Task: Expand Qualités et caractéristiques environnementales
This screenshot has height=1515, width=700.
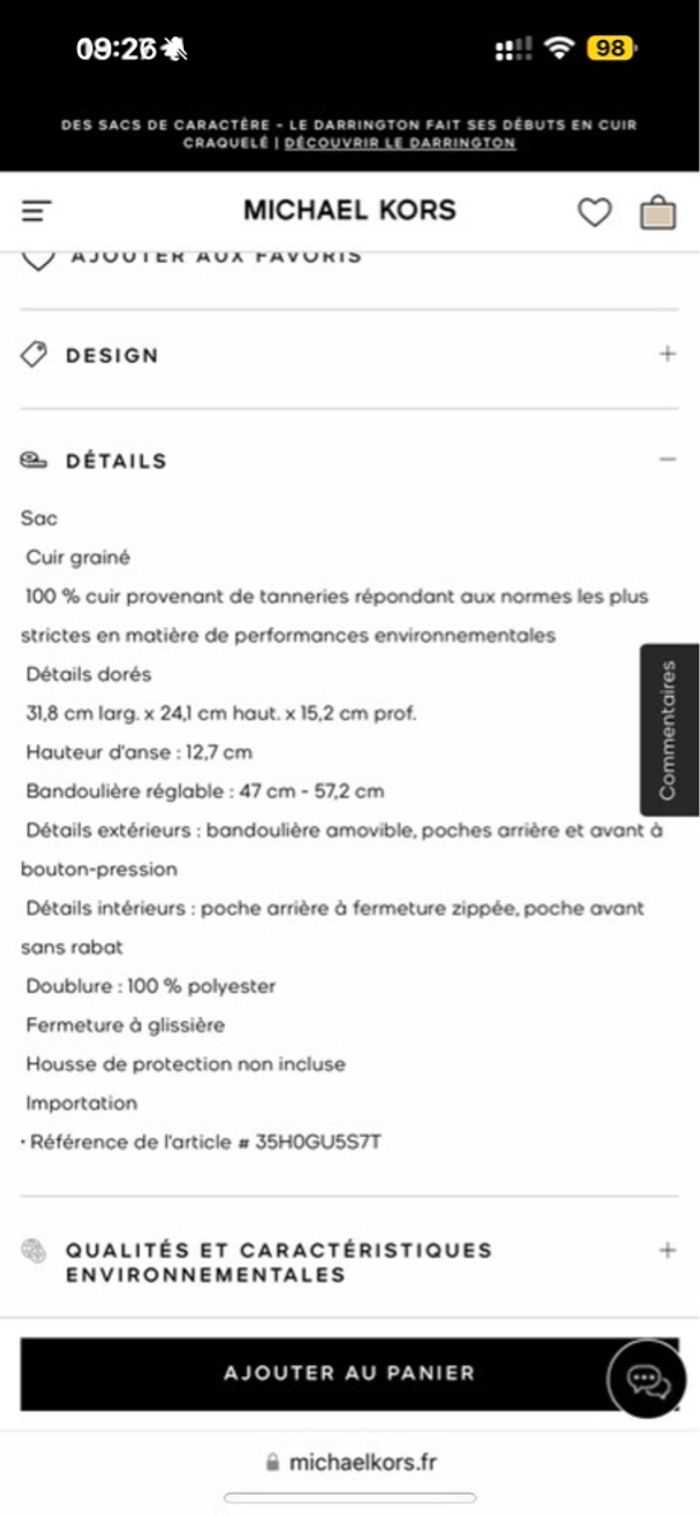Action: tap(667, 1250)
